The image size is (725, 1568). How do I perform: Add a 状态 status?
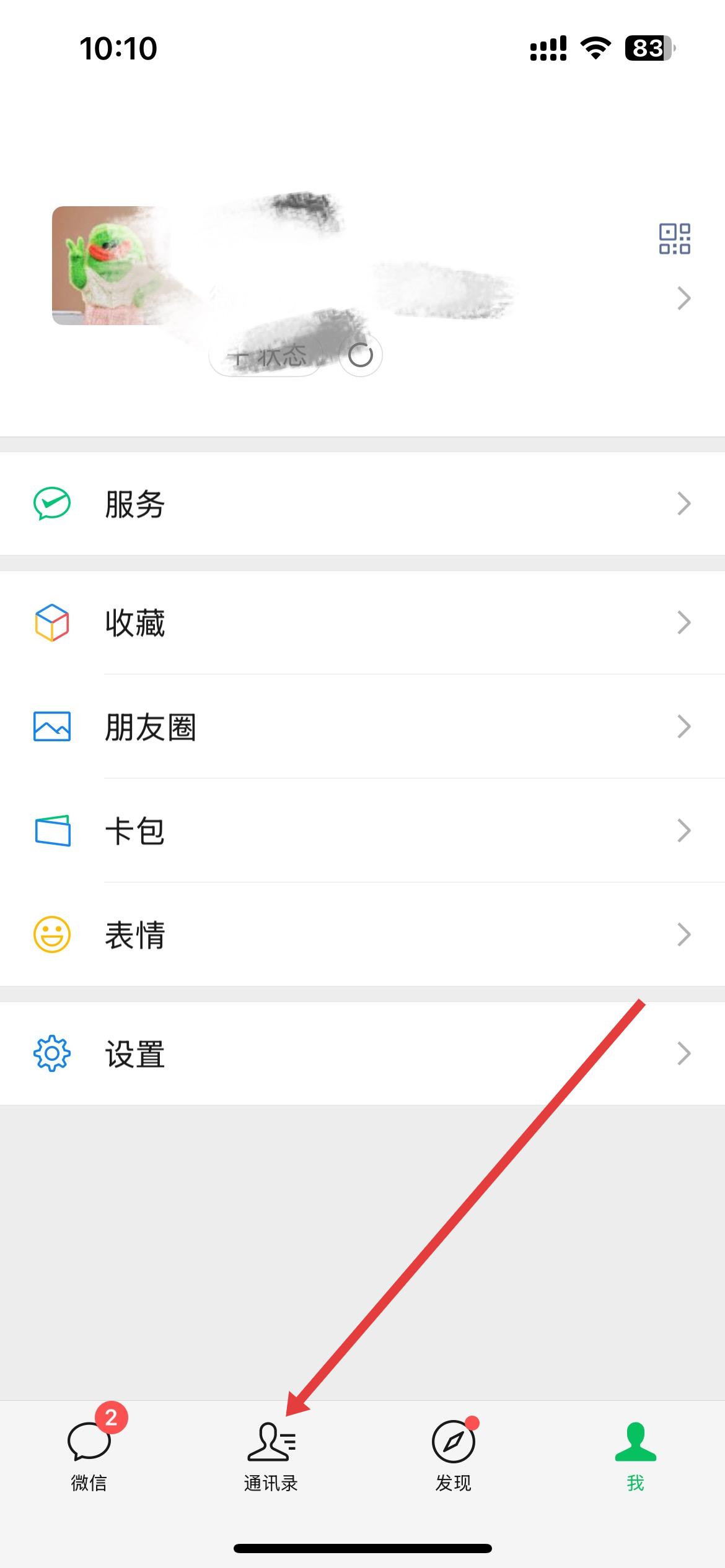(x=266, y=356)
